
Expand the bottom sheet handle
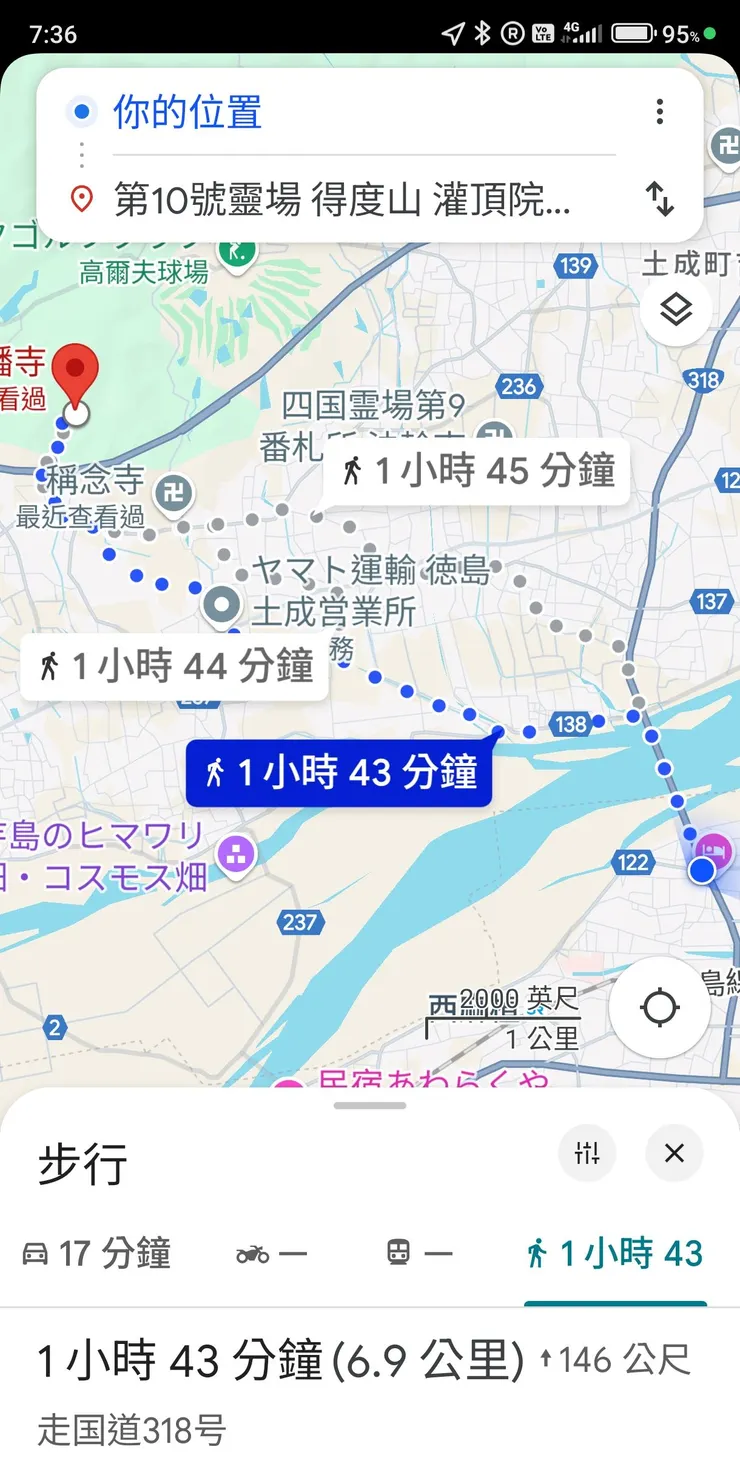[370, 1106]
